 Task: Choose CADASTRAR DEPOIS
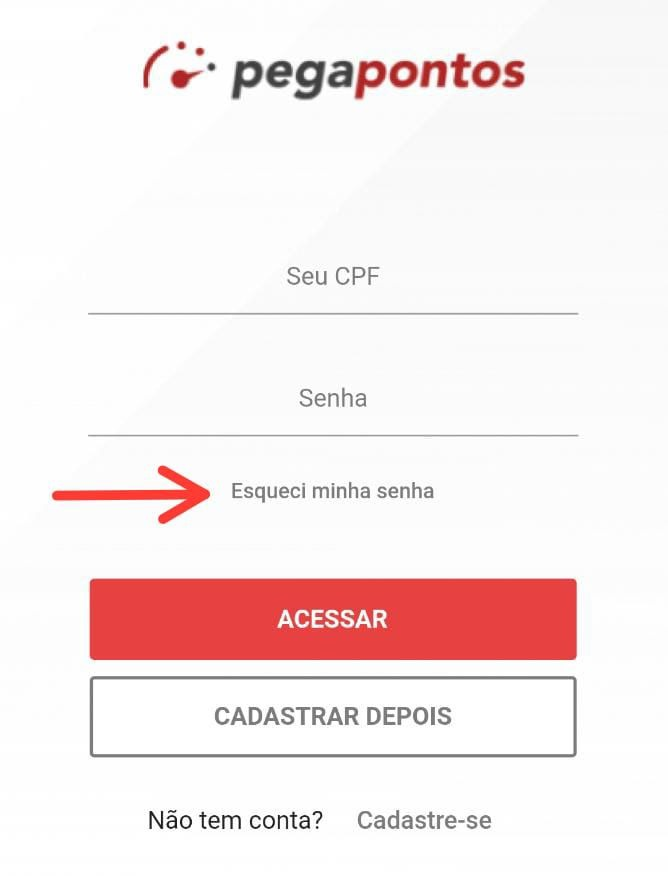(333, 717)
